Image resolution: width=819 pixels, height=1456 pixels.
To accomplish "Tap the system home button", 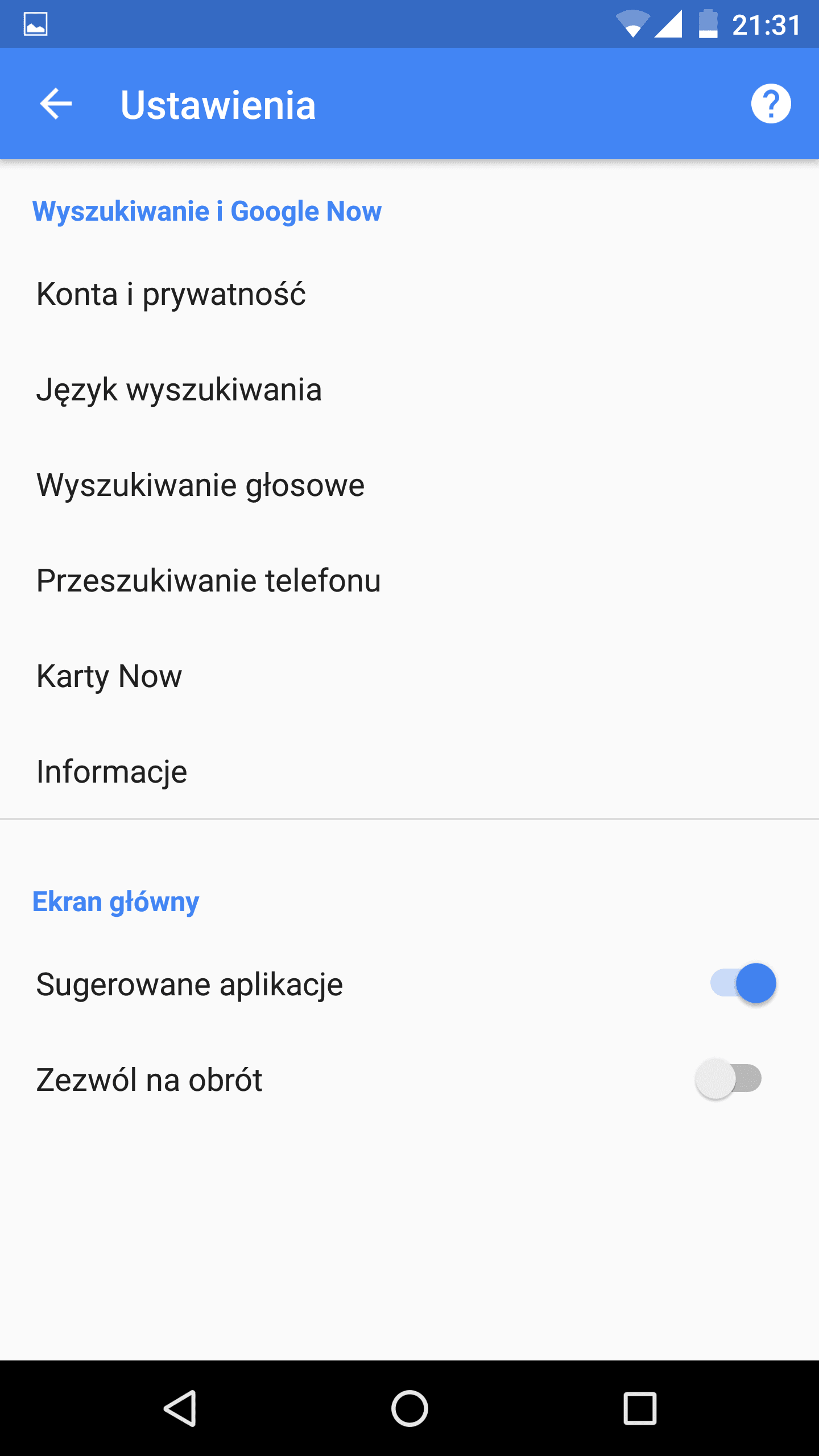I will [x=409, y=1408].
